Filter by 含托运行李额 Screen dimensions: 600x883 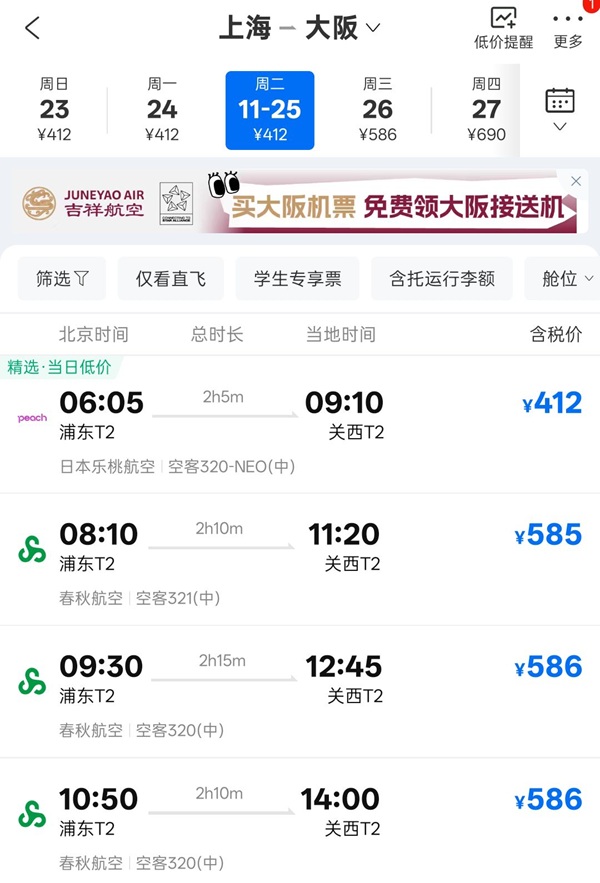(x=442, y=279)
